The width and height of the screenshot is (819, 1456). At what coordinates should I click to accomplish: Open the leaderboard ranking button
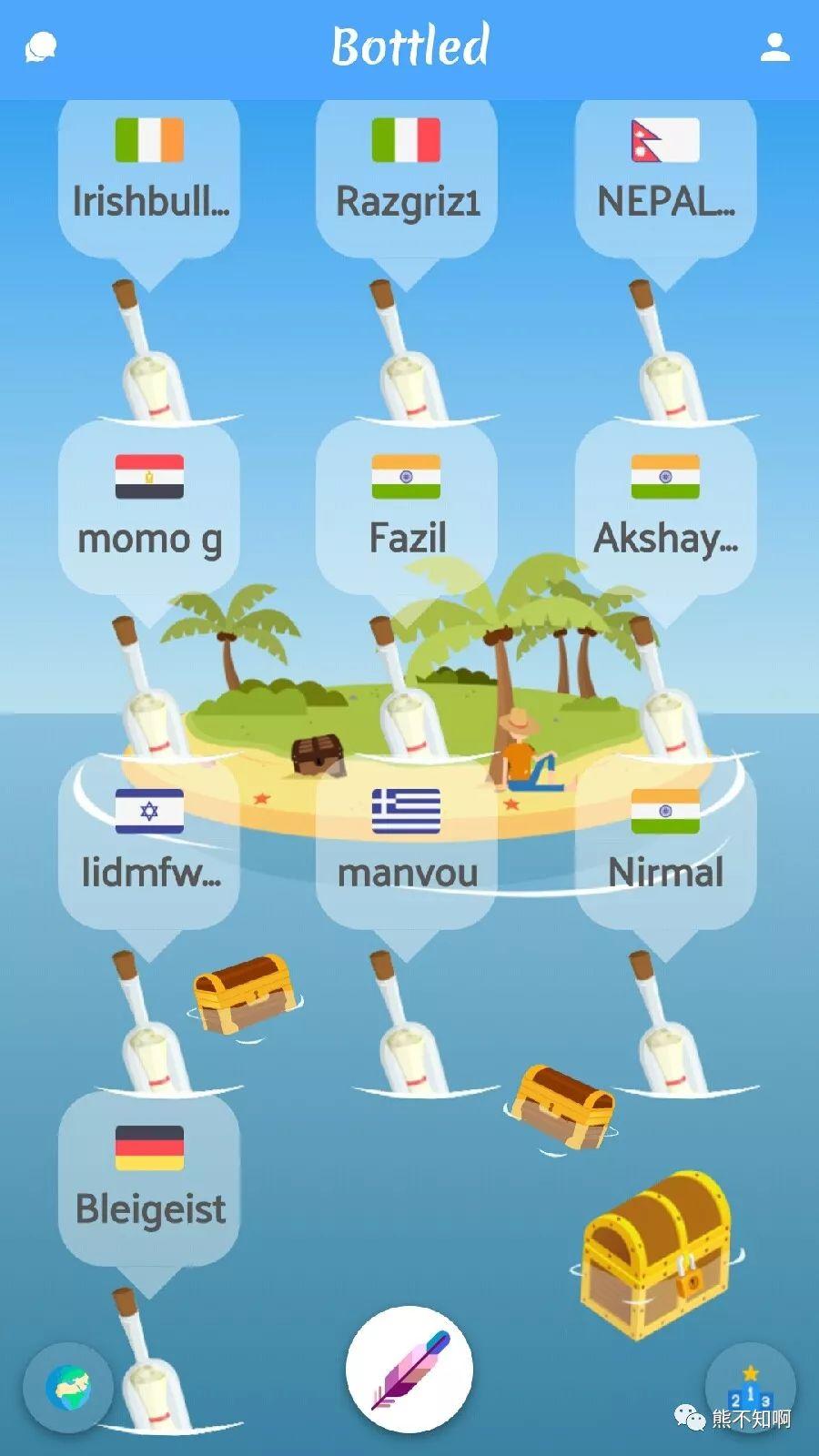coord(750,1389)
